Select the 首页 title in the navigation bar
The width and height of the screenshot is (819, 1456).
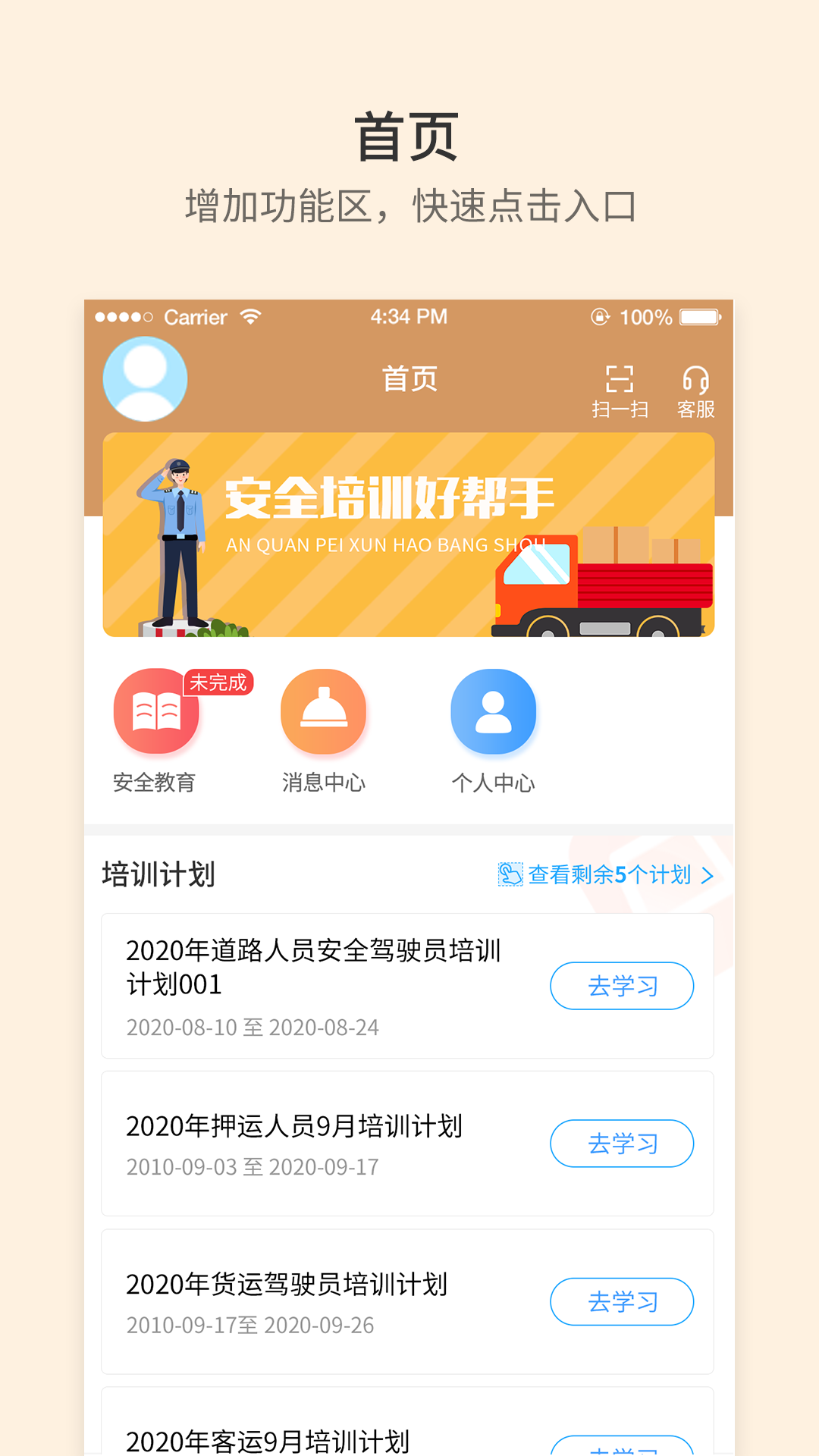[x=410, y=379]
